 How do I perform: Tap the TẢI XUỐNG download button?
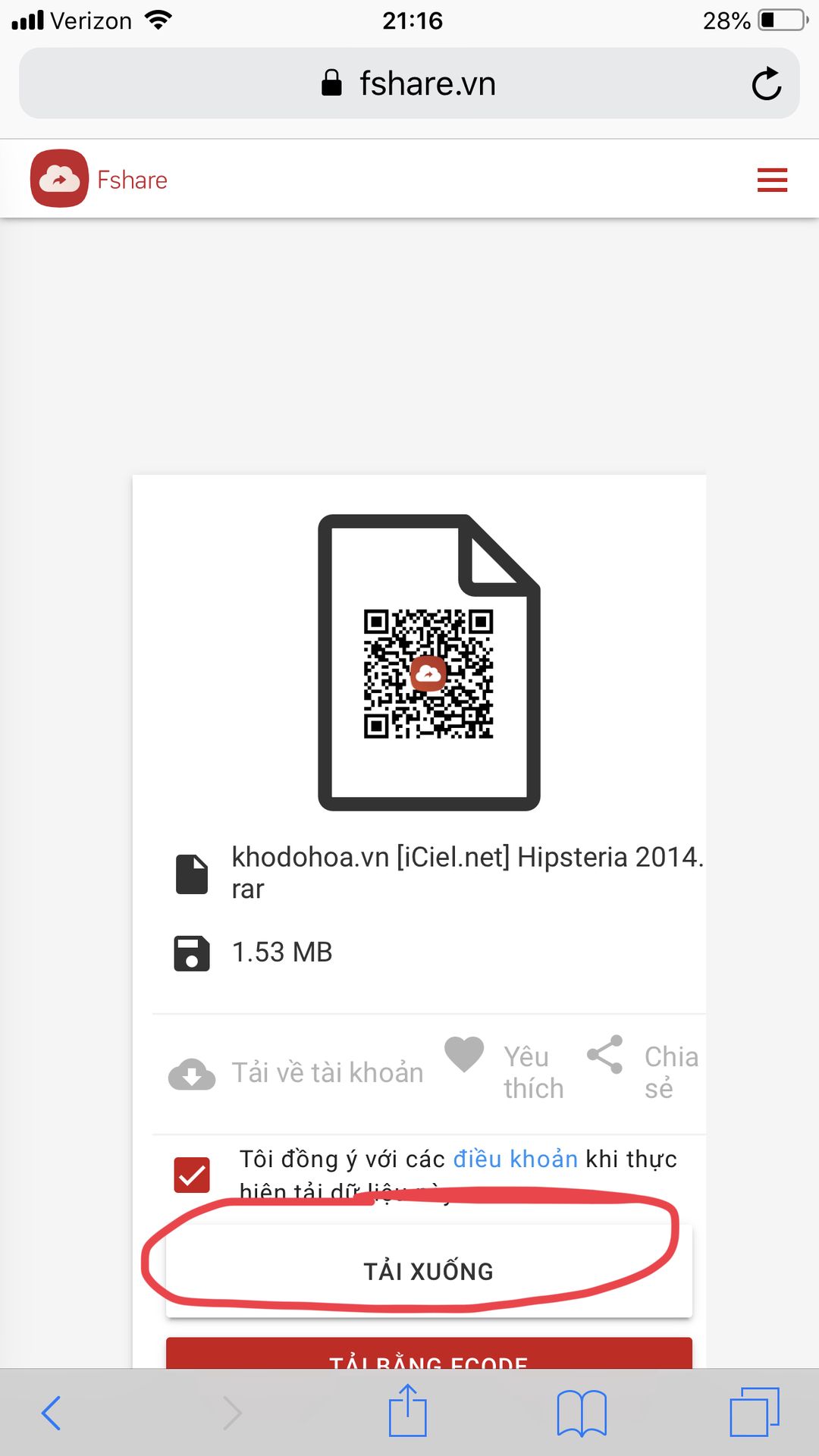(428, 1271)
